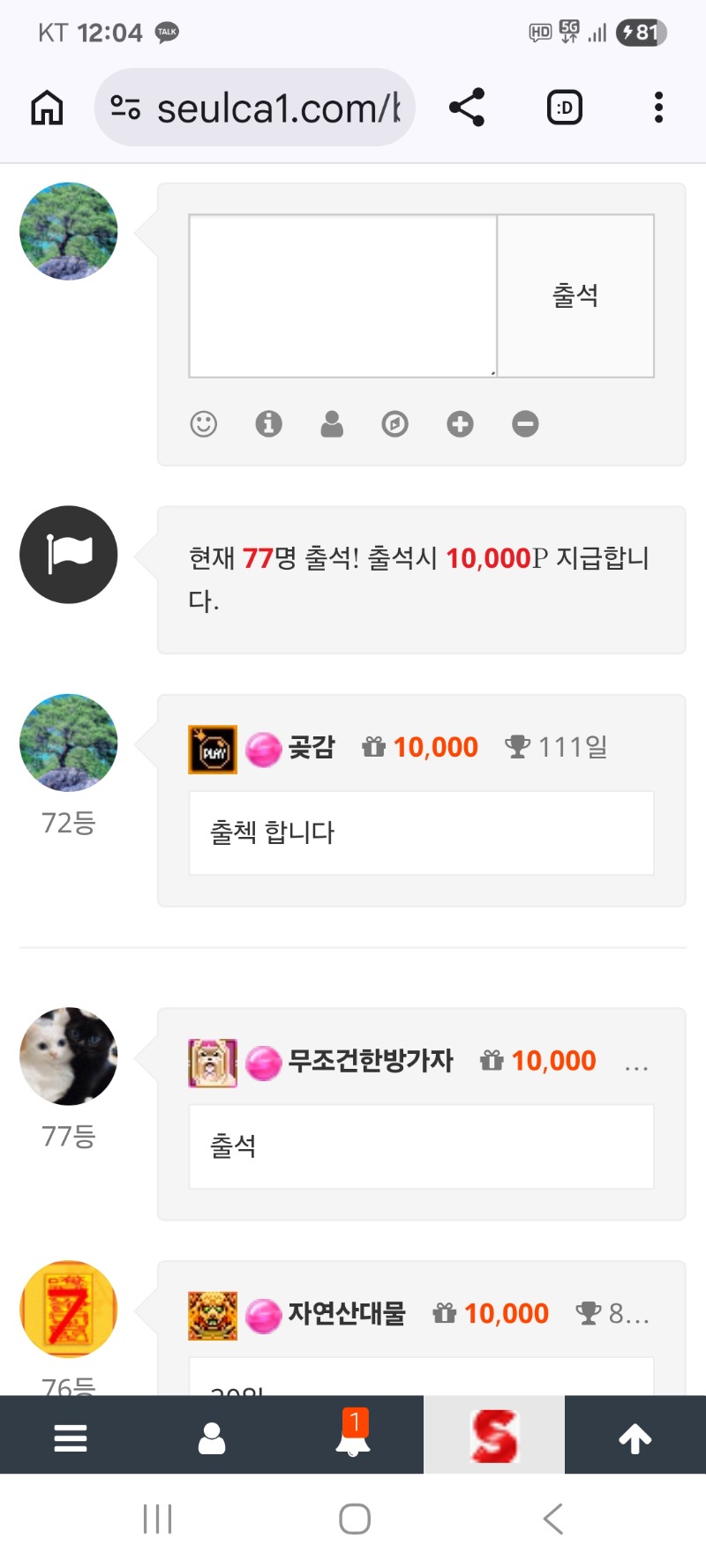Share this page

467,108
